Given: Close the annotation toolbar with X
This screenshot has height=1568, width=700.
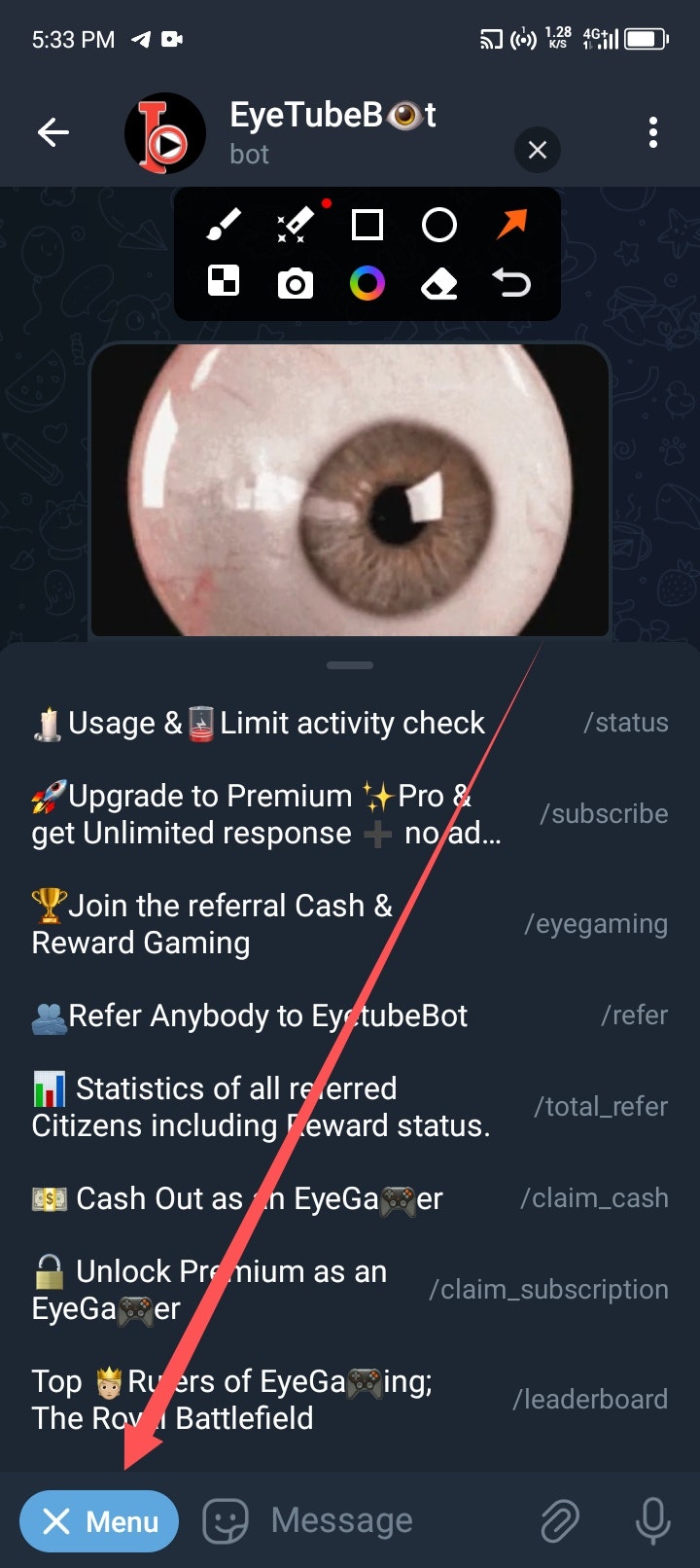Looking at the screenshot, I should click(x=538, y=150).
